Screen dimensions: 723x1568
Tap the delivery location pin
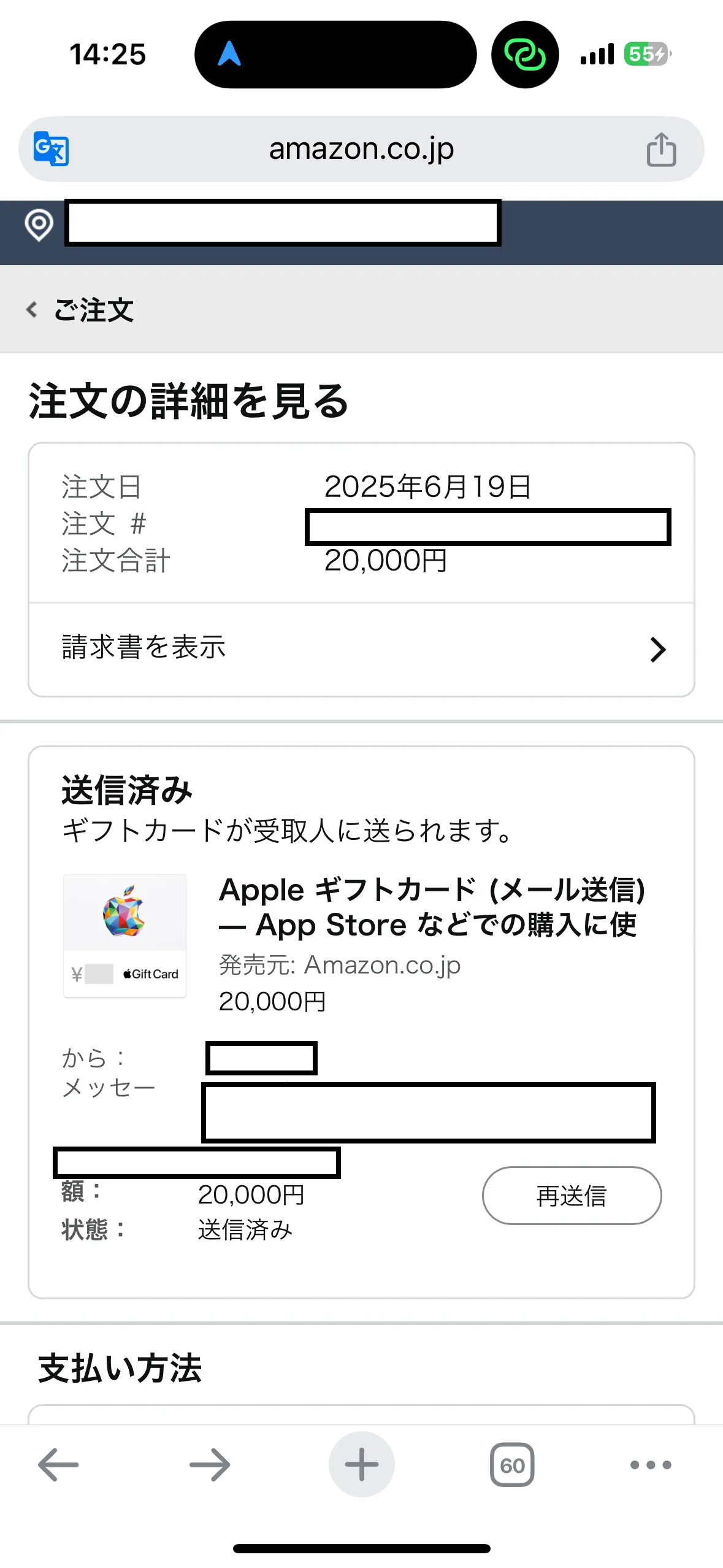point(39,225)
